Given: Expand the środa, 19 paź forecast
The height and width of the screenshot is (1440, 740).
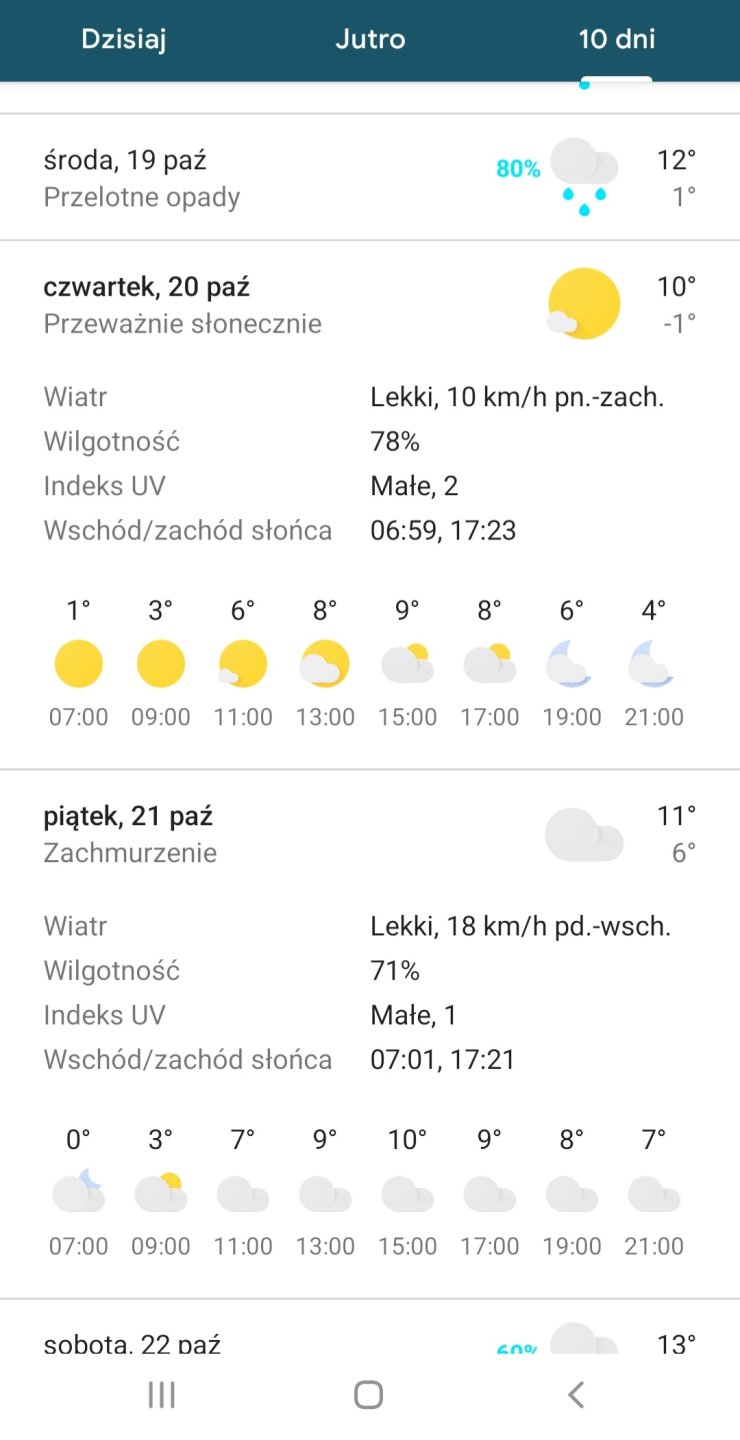Looking at the screenshot, I should point(369,177).
